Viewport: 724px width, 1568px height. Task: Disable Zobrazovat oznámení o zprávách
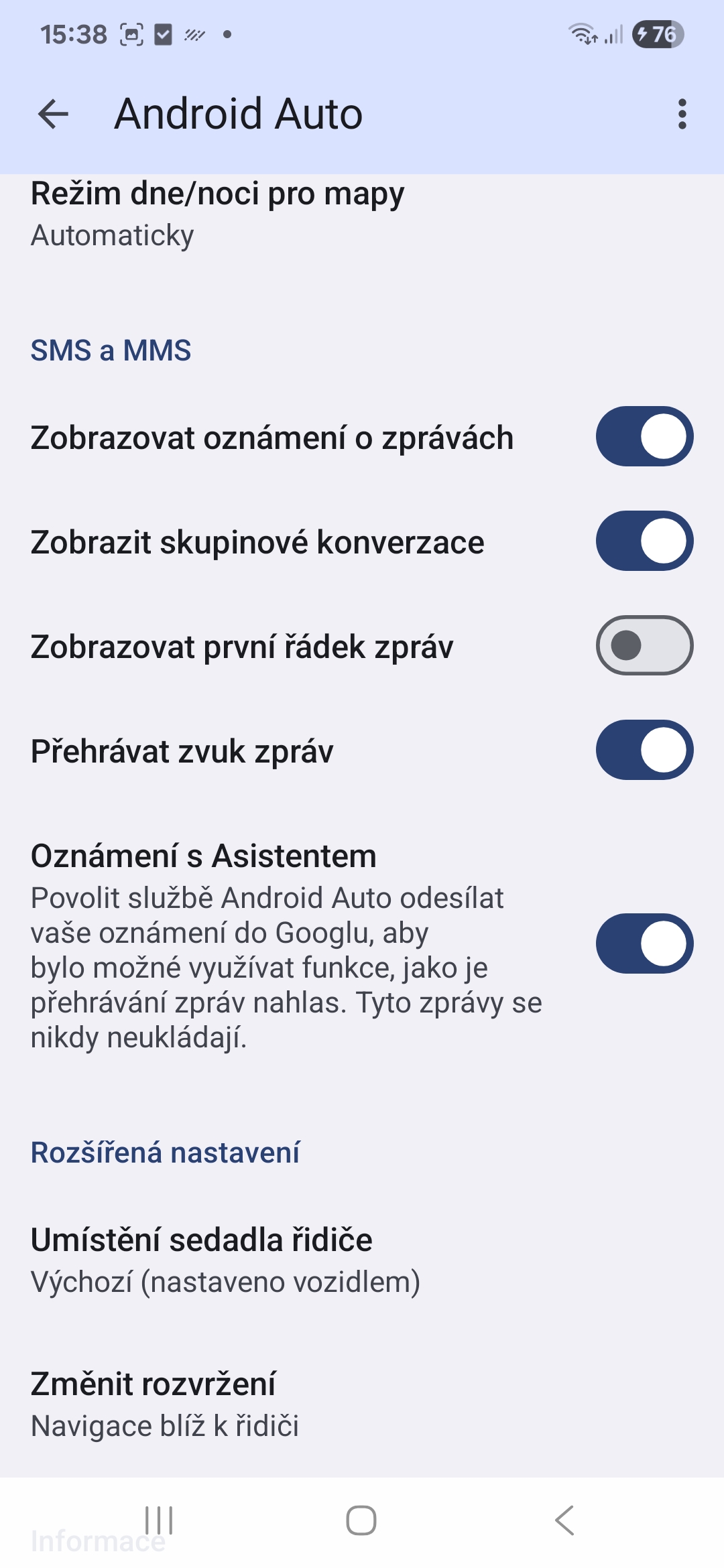644,437
